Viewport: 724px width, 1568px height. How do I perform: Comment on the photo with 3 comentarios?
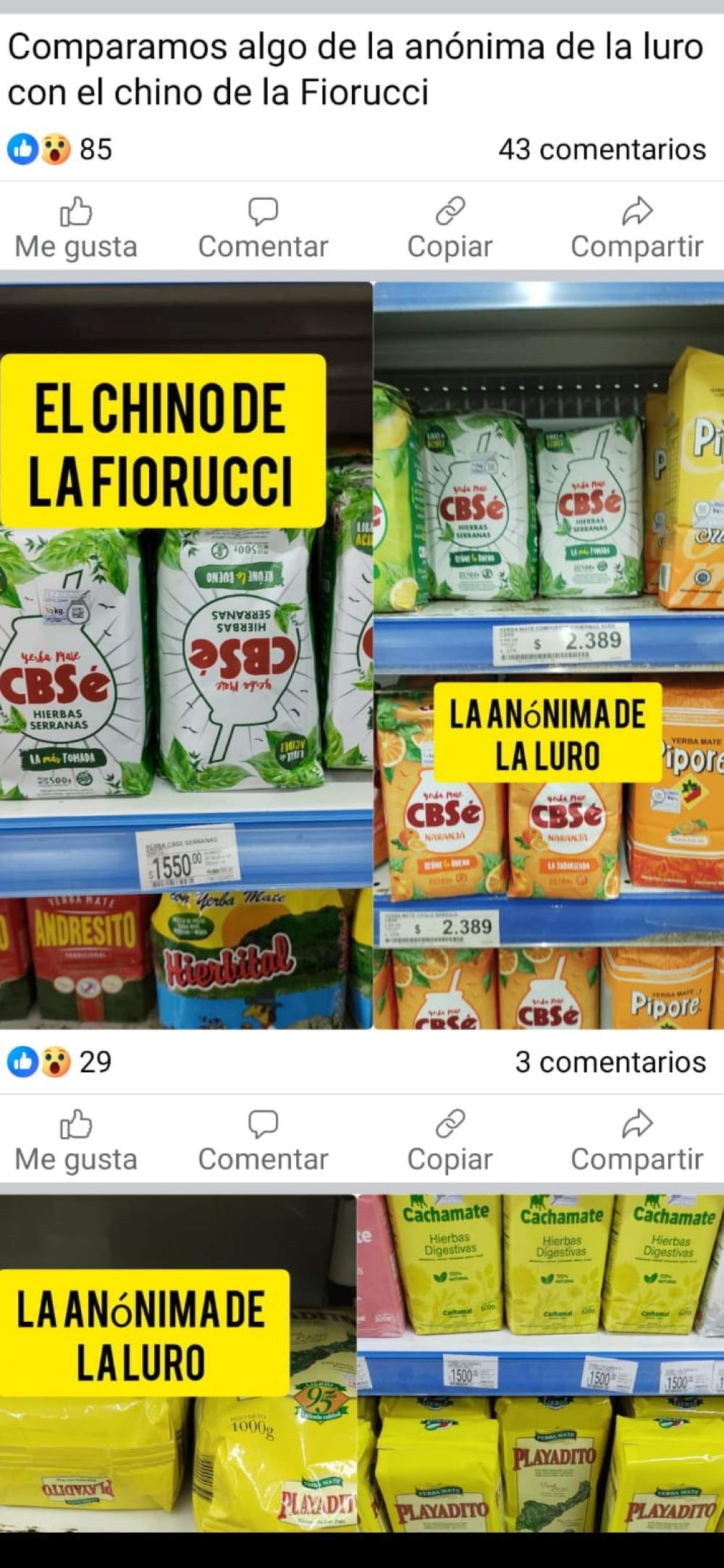click(263, 1141)
